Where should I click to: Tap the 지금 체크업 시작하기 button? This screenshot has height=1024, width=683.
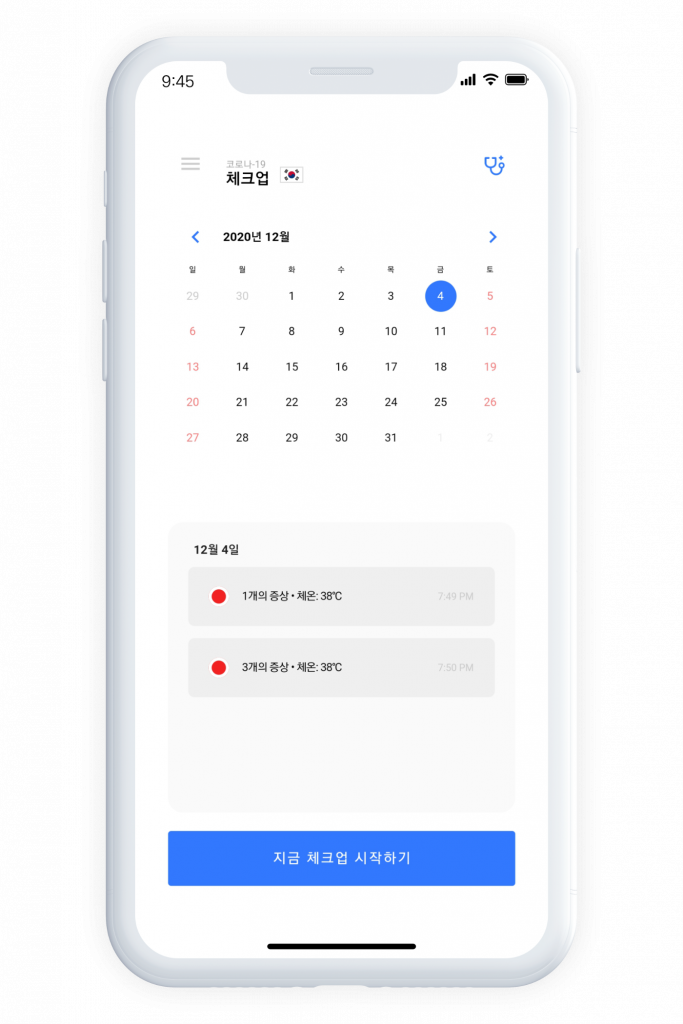341,858
